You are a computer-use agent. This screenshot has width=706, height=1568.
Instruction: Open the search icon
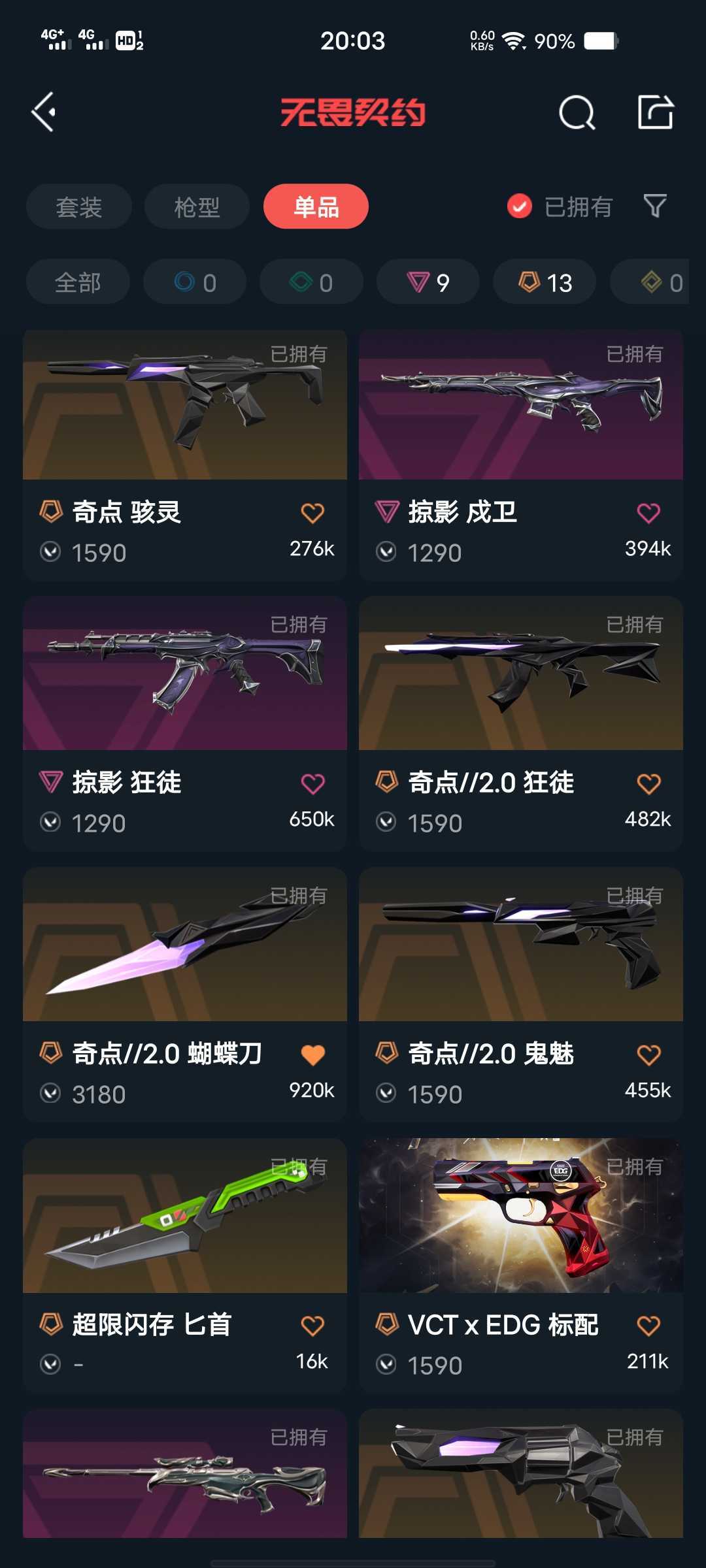click(x=577, y=112)
